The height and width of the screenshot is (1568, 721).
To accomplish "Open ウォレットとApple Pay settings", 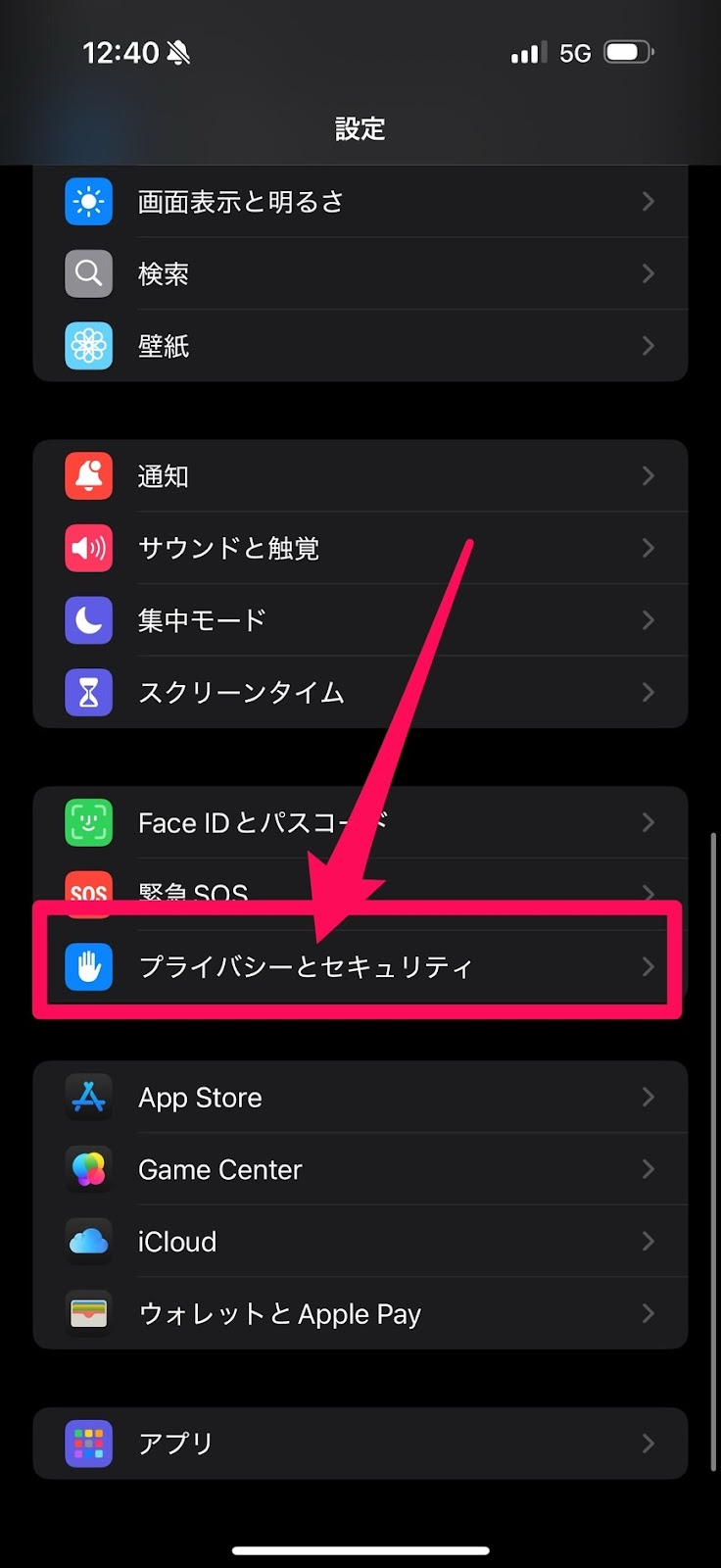I will click(360, 1313).
